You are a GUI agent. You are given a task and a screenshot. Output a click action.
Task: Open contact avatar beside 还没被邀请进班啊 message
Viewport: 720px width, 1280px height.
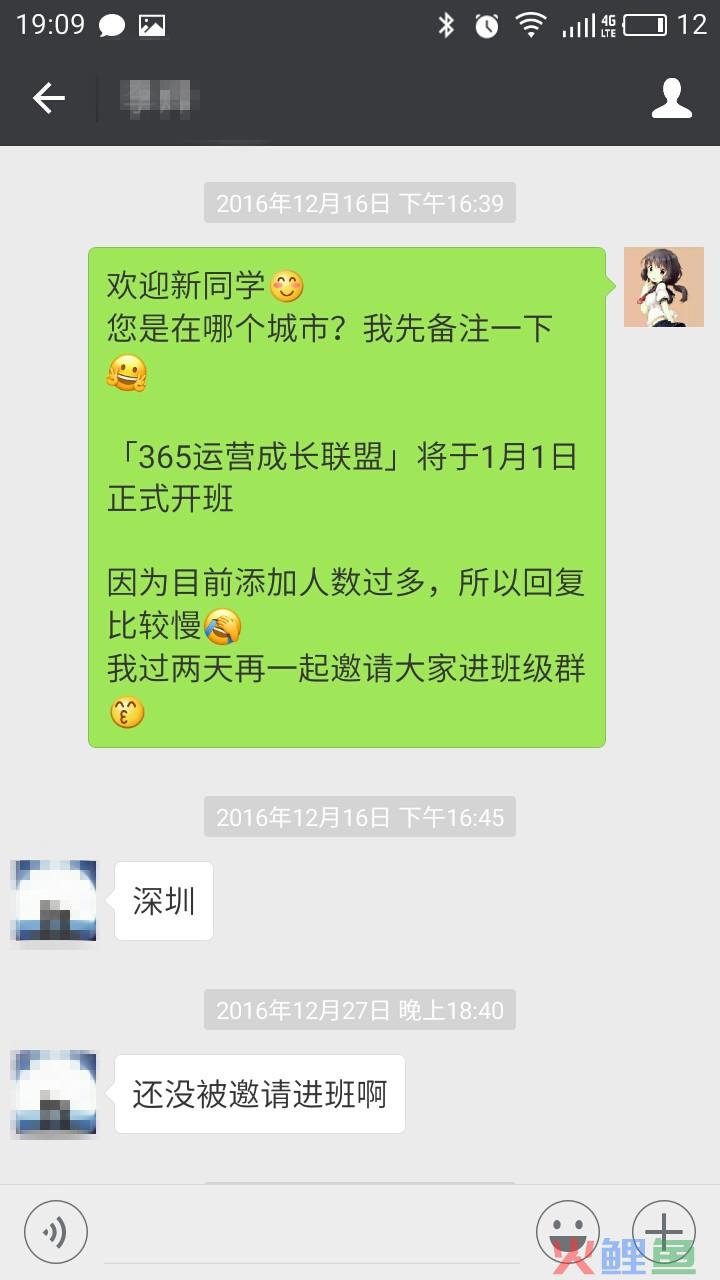pyautogui.click(x=54, y=1093)
